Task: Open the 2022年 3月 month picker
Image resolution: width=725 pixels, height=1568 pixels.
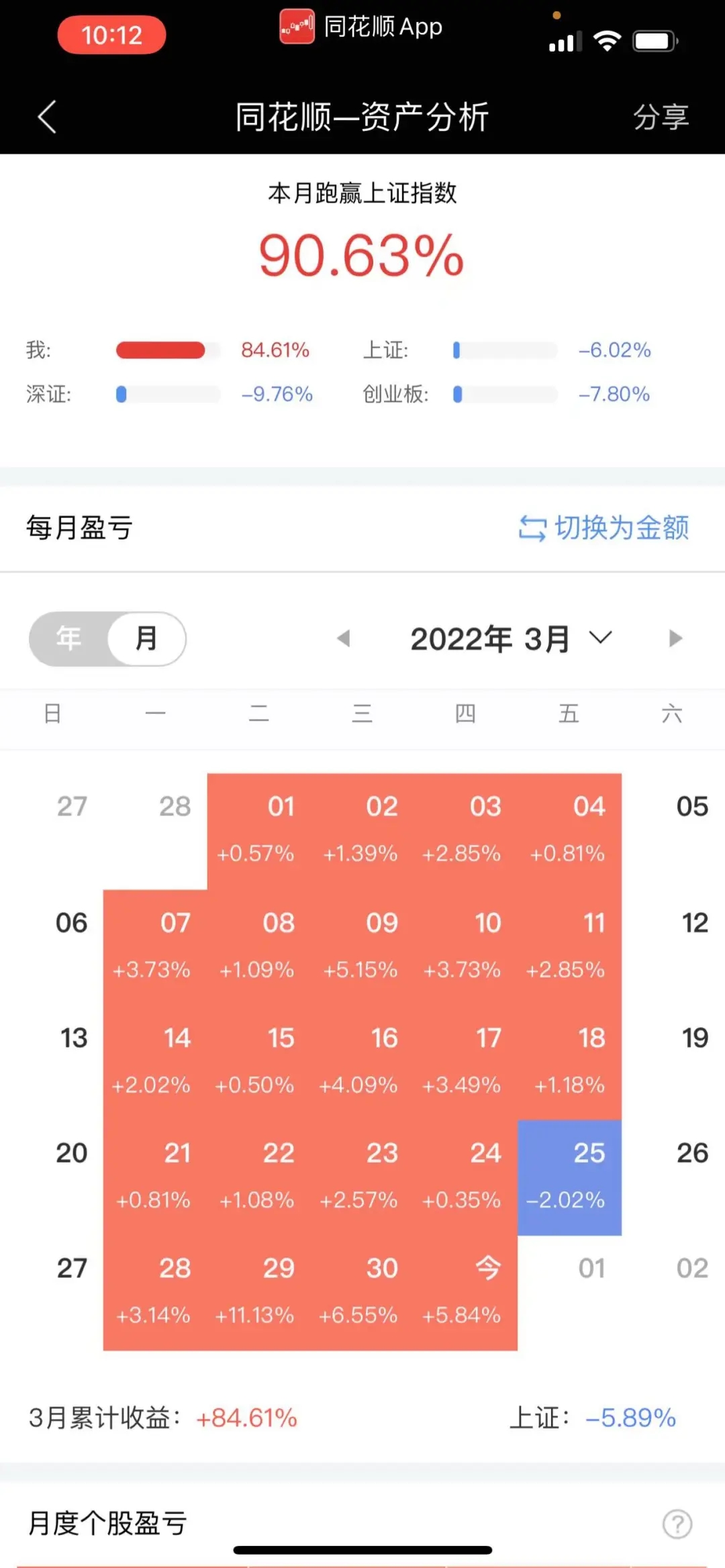Action: (510, 638)
